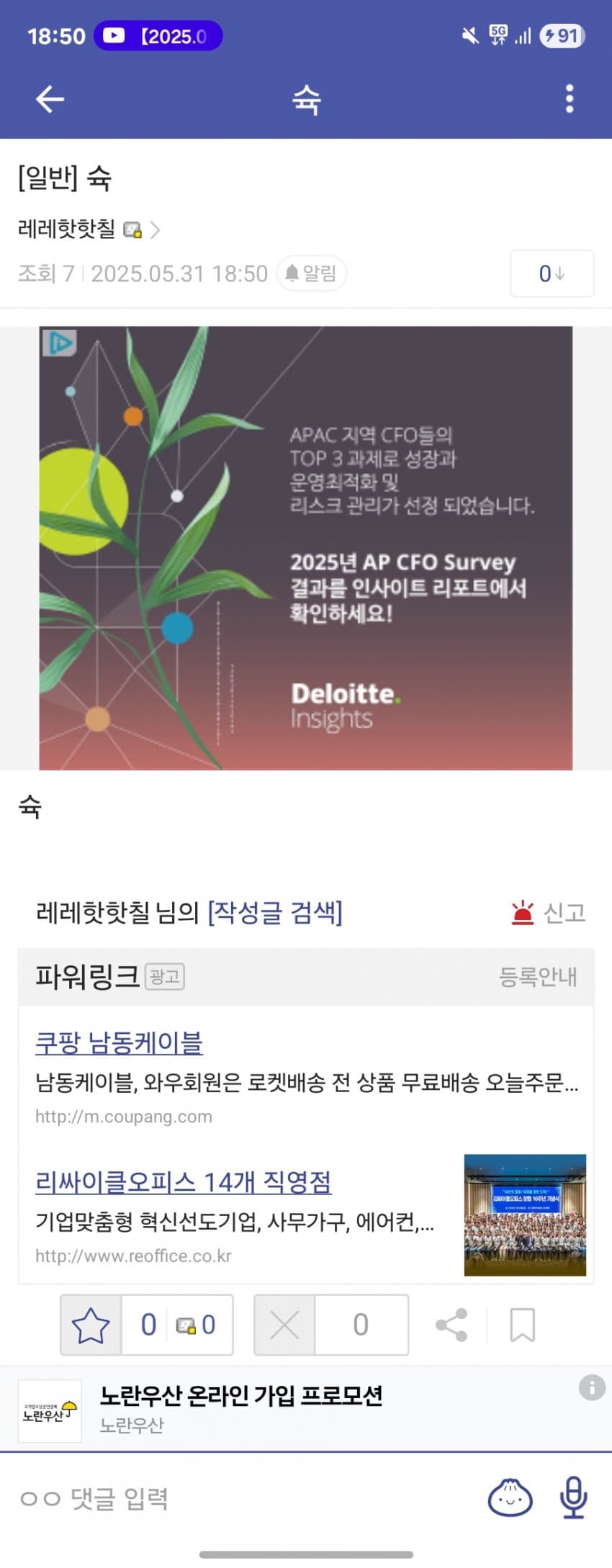Recommend the post with the star button
The width and height of the screenshot is (612, 1568).
pos(91,1325)
